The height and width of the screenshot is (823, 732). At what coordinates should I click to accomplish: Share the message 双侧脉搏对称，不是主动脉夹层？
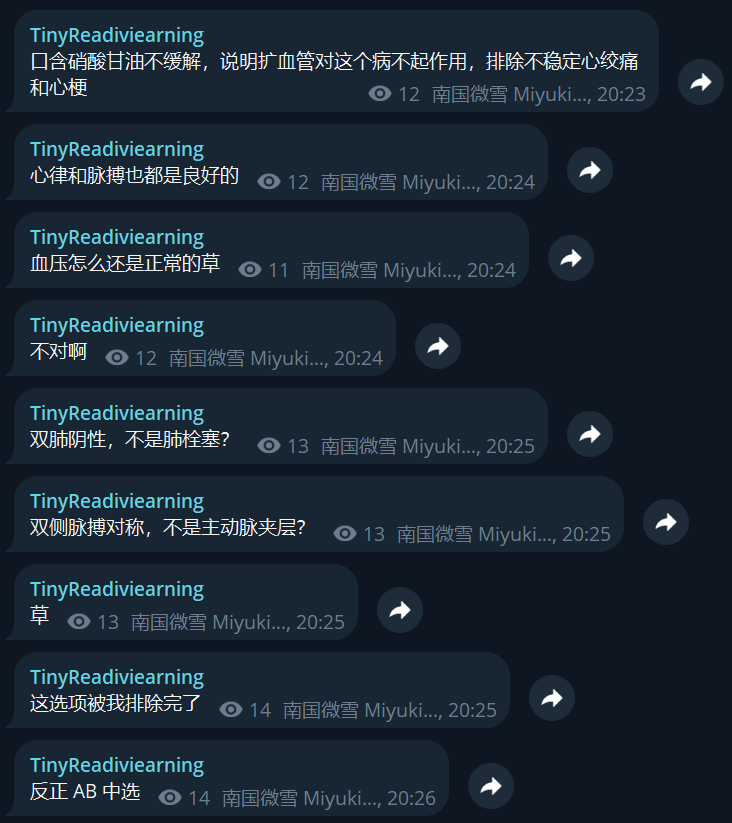click(666, 522)
